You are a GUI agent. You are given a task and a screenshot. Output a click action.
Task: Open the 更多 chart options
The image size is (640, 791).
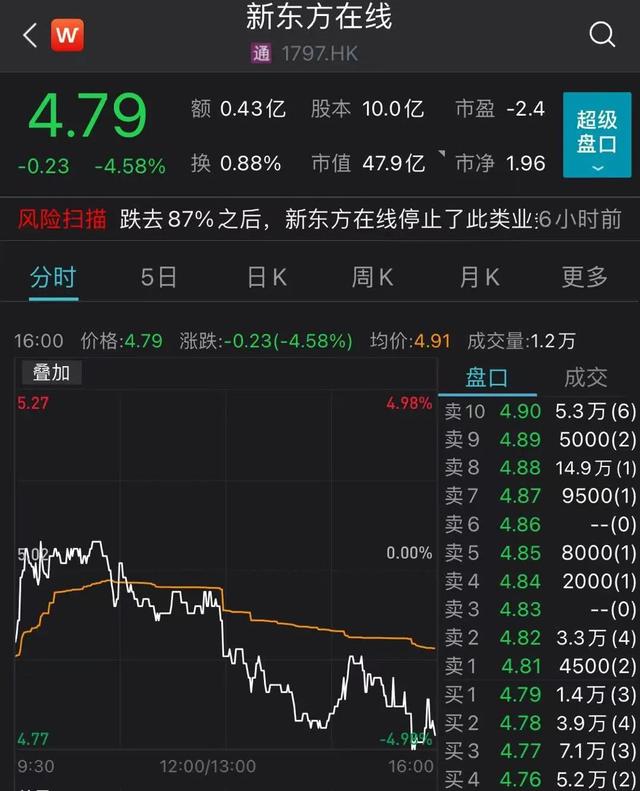tap(585, 277)
